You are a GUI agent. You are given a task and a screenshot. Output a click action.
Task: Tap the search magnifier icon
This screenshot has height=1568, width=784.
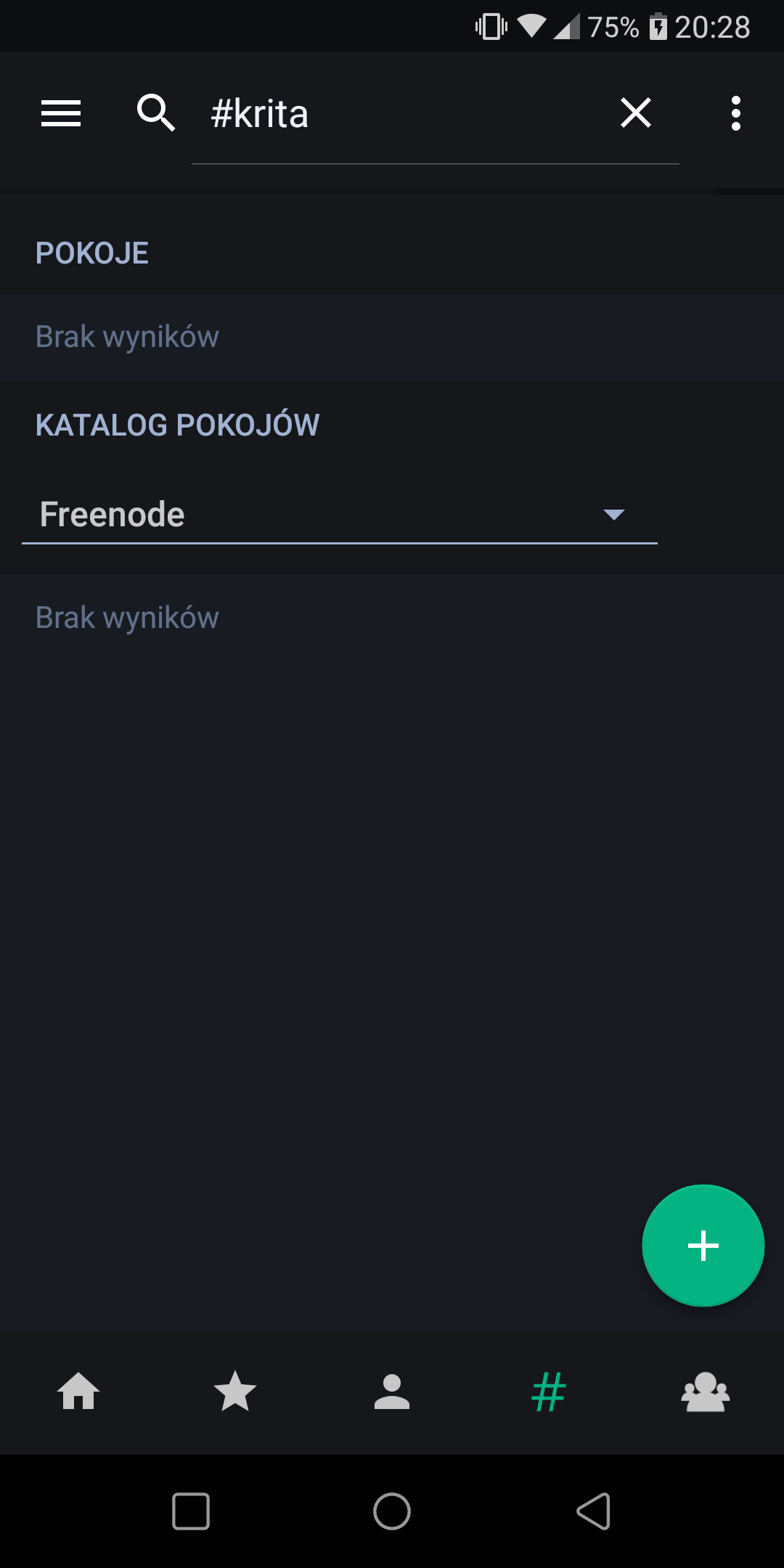156,113
